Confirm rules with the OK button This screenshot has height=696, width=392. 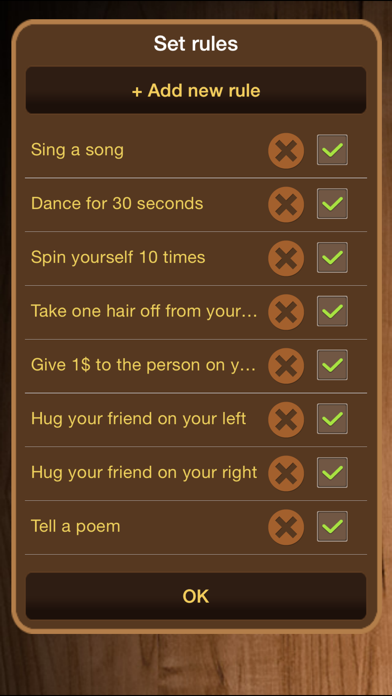196,597
